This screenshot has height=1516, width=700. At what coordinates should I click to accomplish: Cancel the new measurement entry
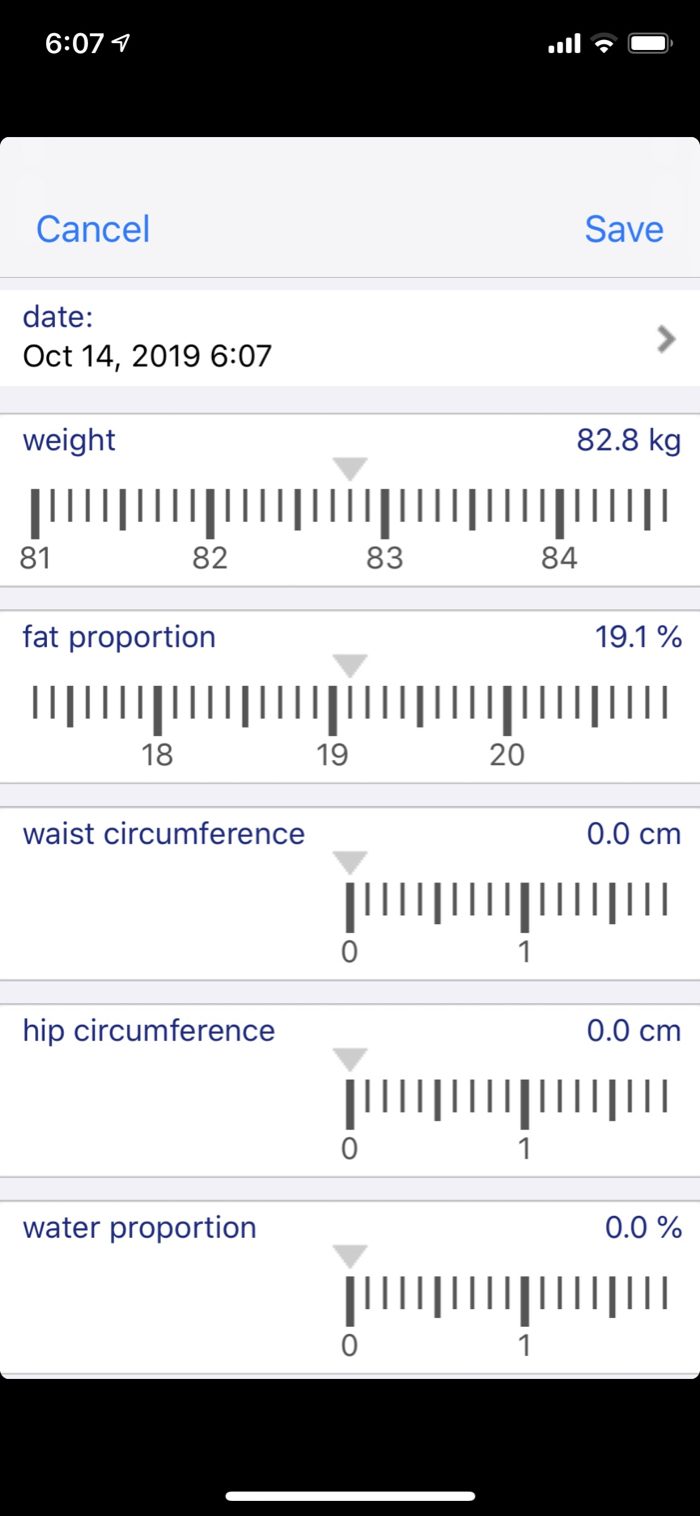[x=93, y=229]
